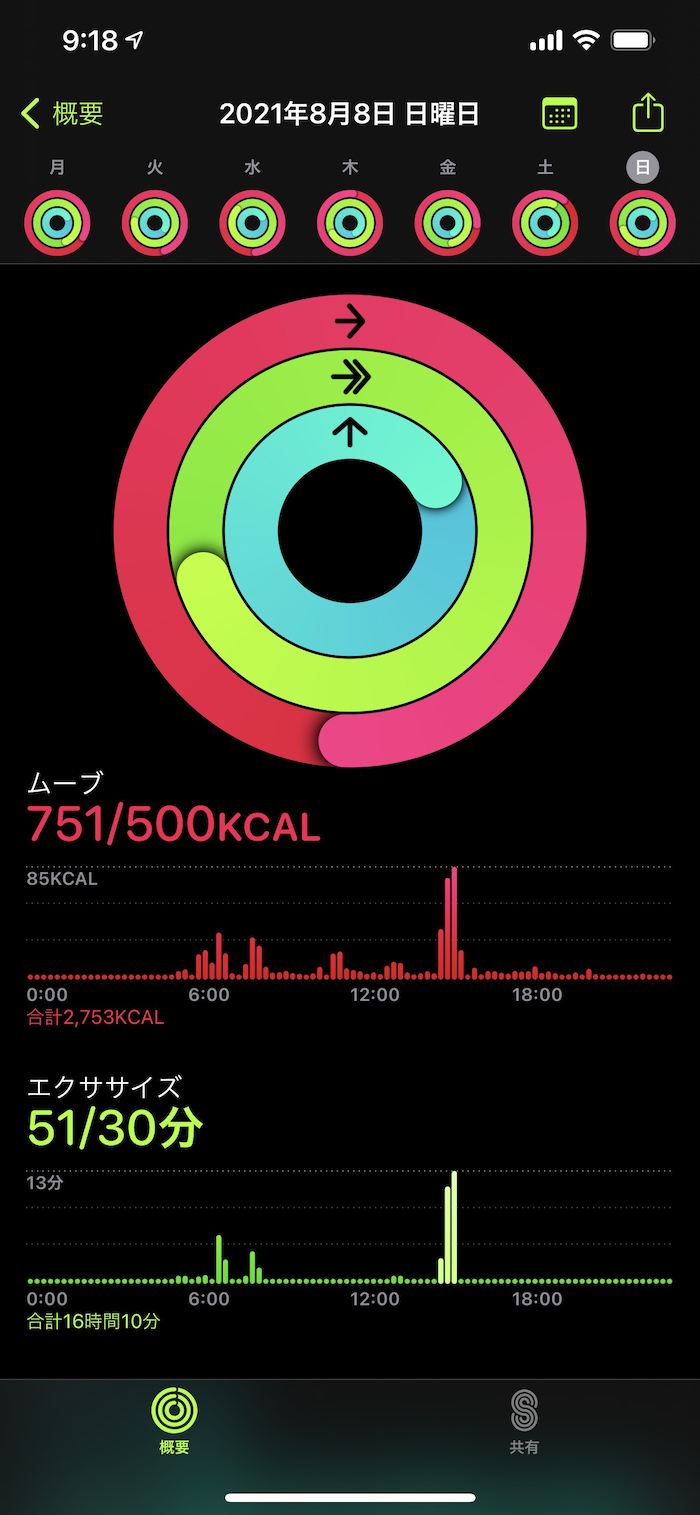
Task: Select Monday (月) activity rings
Action: click(58, 222)
